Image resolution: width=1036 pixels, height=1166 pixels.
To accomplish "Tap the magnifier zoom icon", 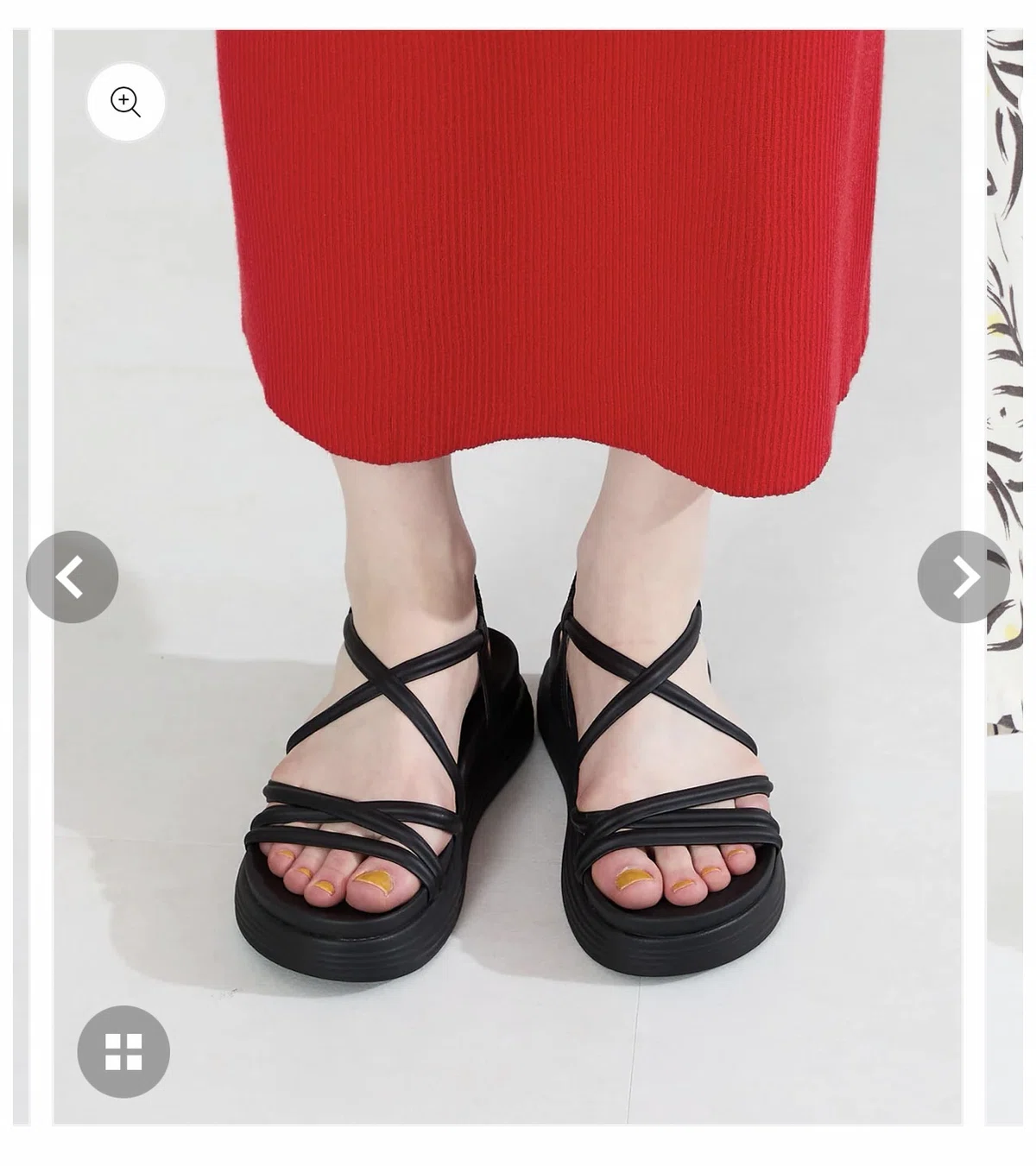I will pos(126,102).
